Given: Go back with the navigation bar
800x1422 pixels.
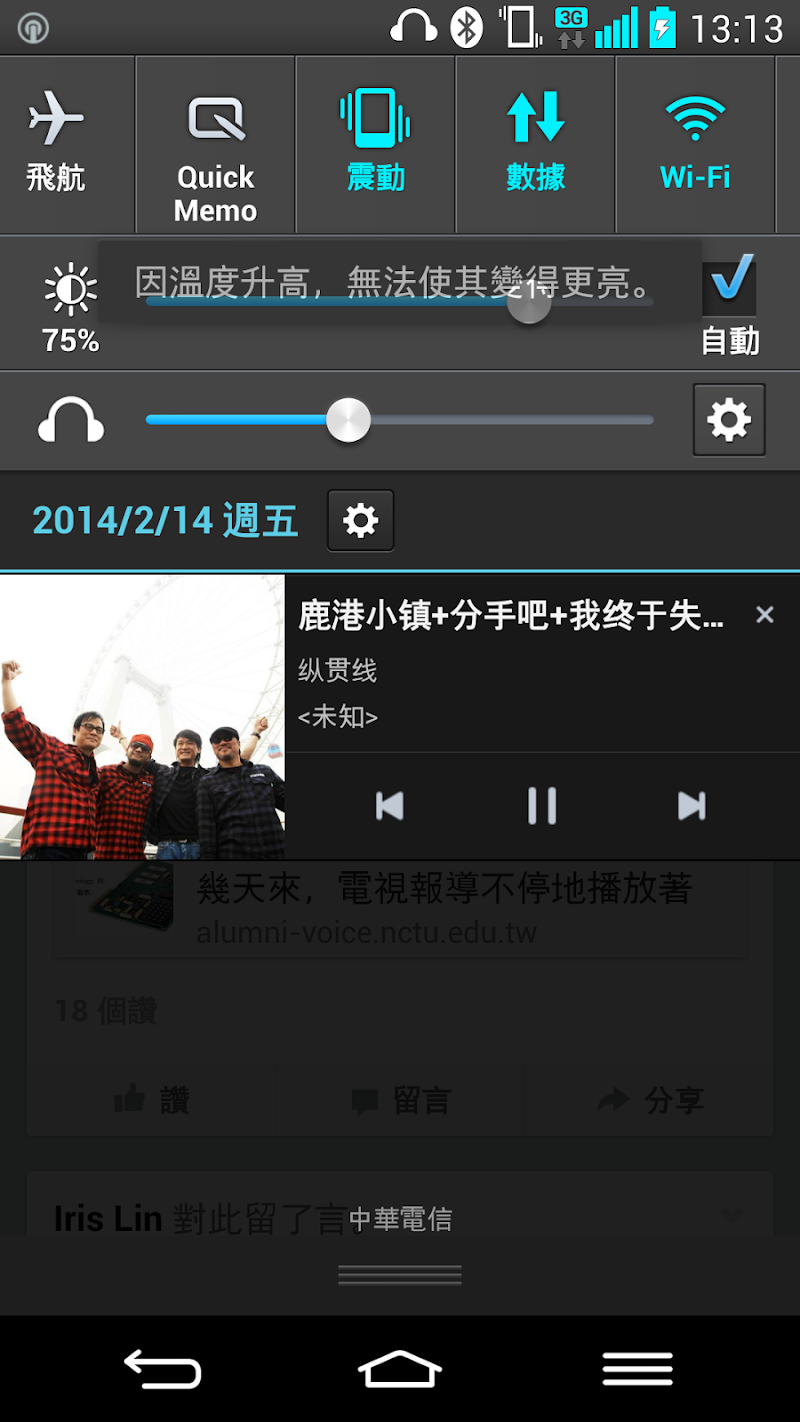Looking at the screenshot, I should point(163,1369).
